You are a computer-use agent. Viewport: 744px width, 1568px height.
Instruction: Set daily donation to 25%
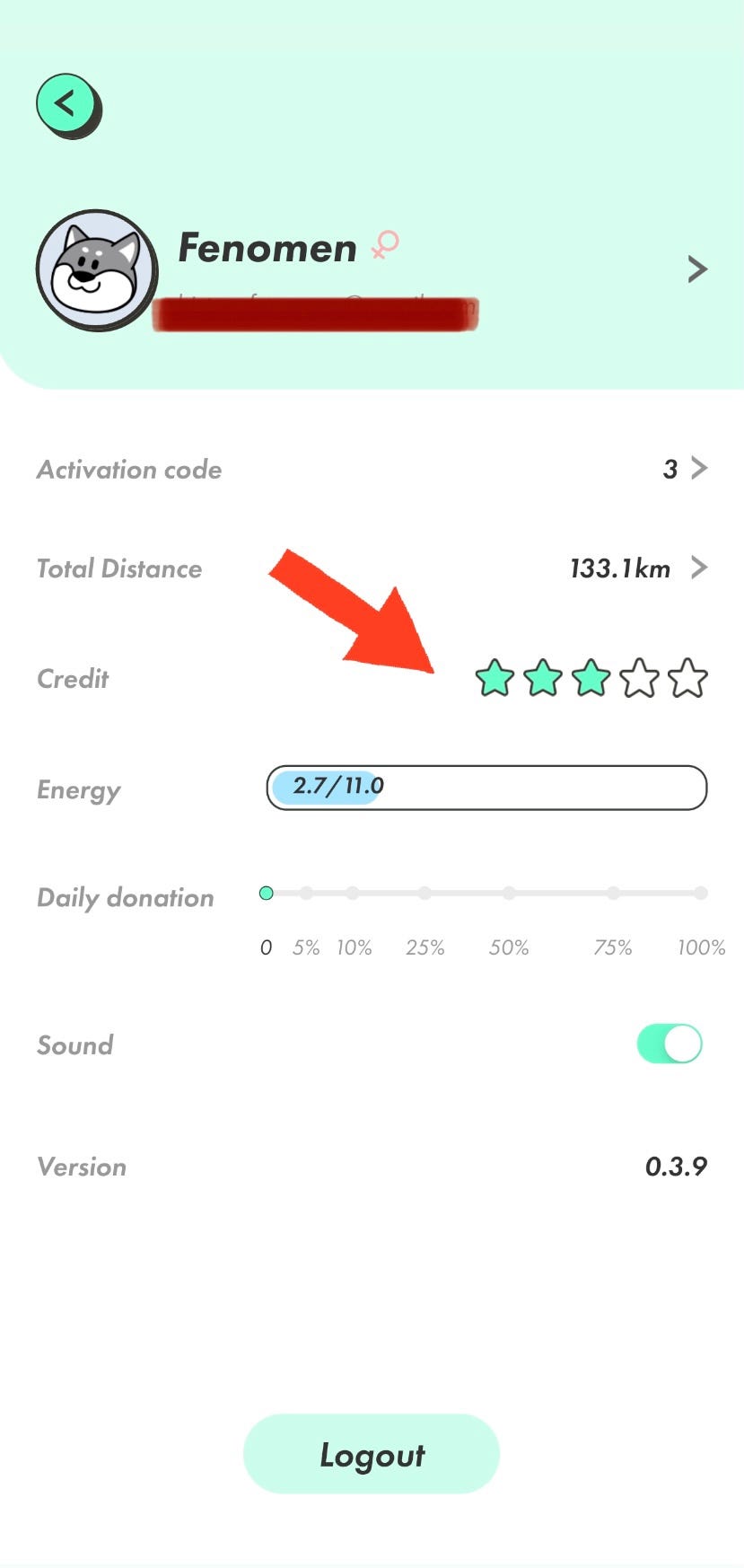pyautogui.click(x=425, y=894)
